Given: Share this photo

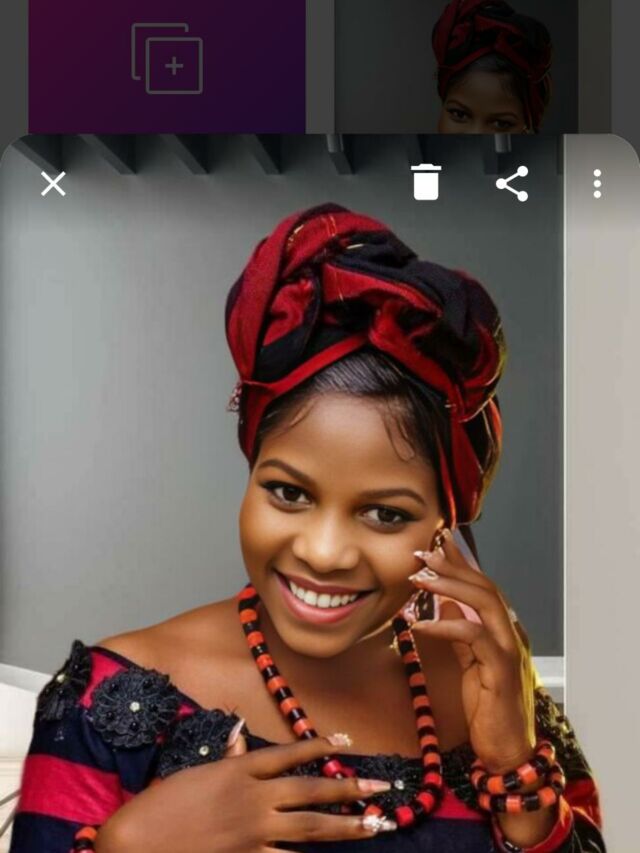Looking at the screenshot, I should [512, 184].
